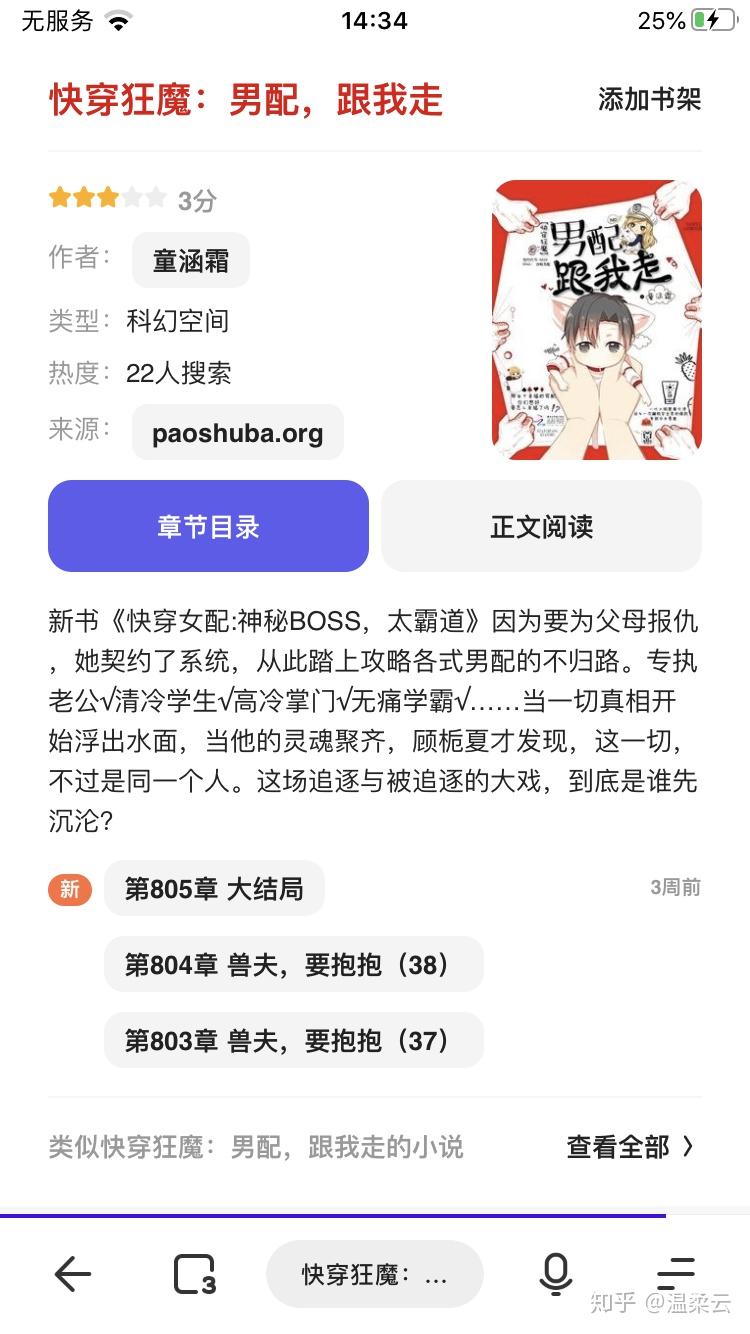
Task: Open the tab switcher showing 3
Action: tap(195, 1274)
